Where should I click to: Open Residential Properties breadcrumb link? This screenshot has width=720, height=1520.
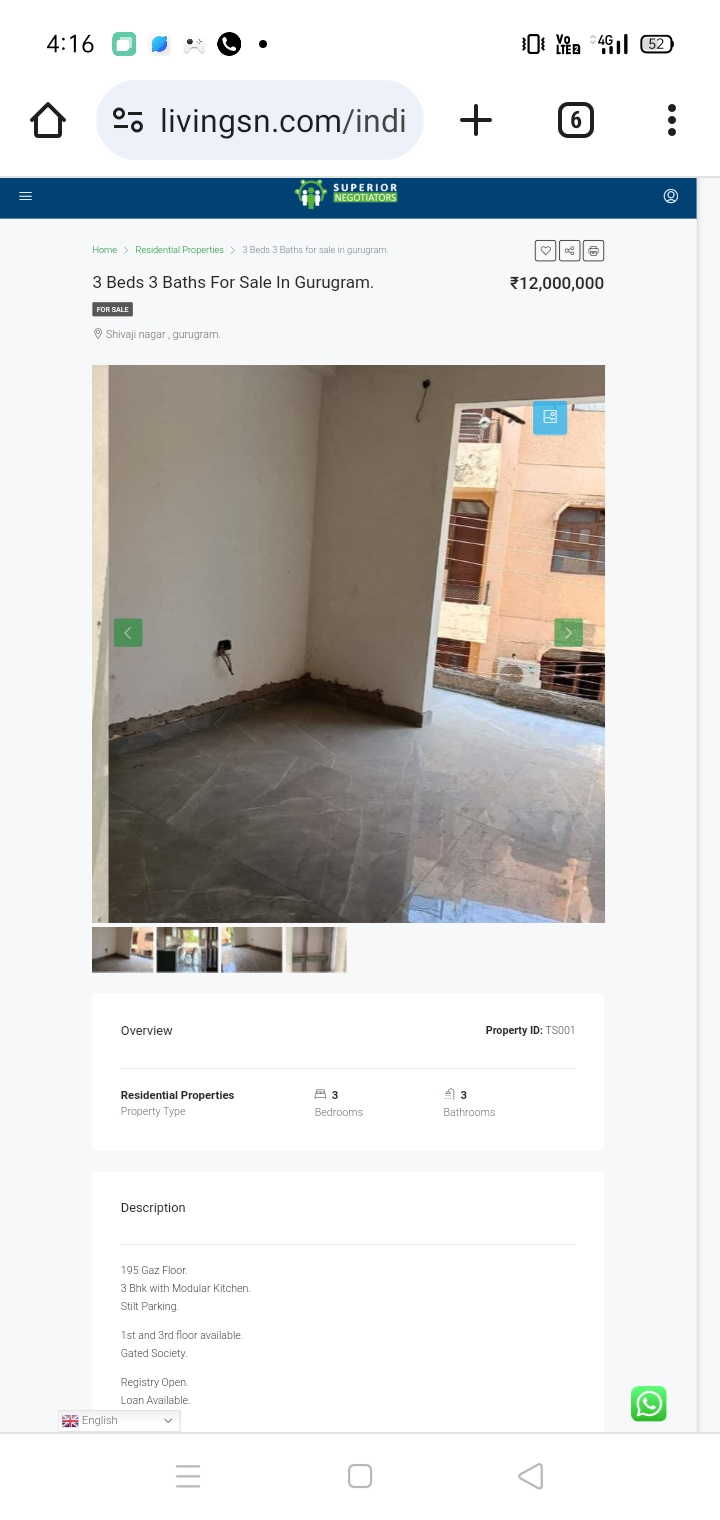[180, 250]
